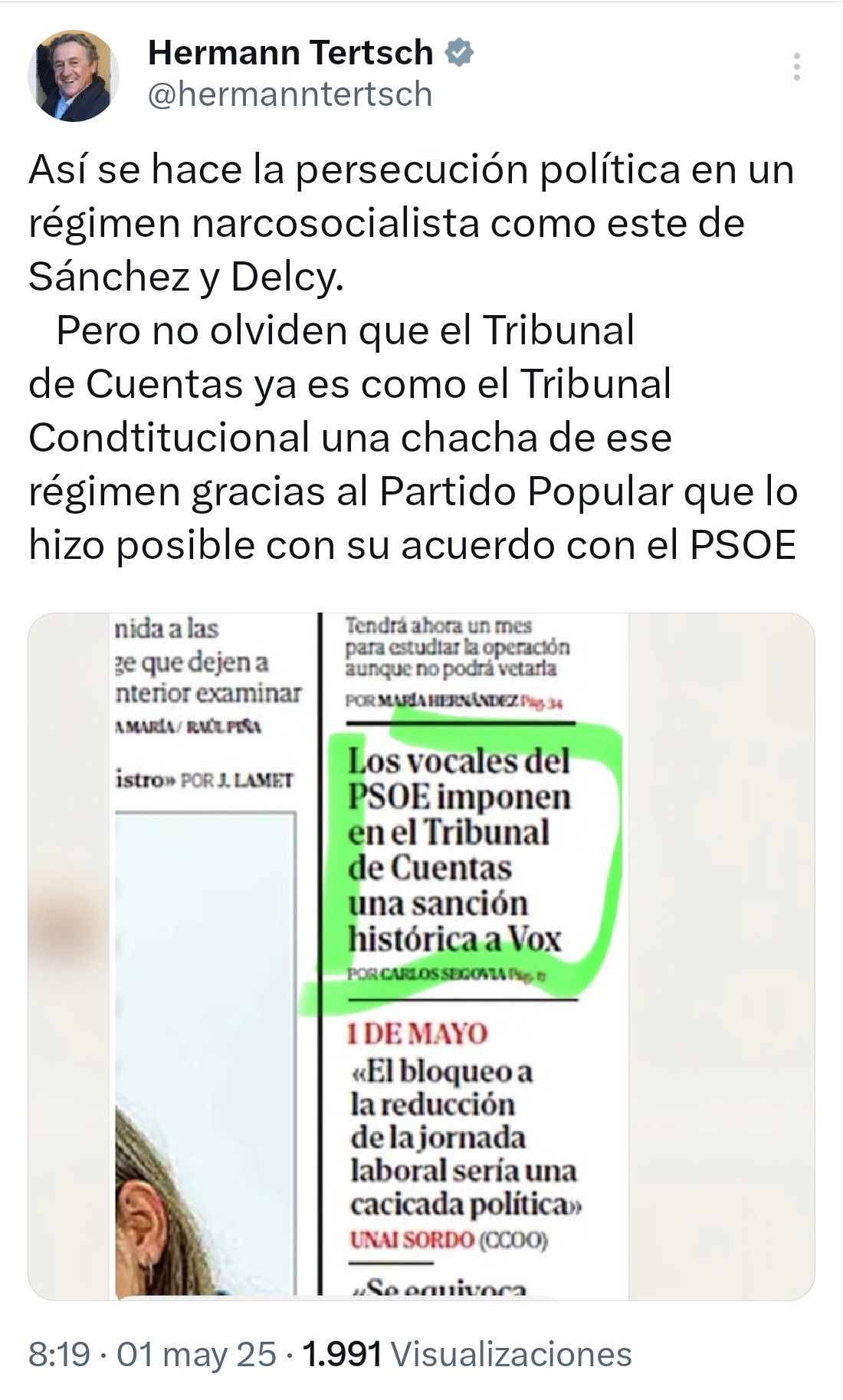Enlarge the attached newspaper clipping image
This screenshot has height=1400, width=843.
pyautogui.click(x=421, y=956)
